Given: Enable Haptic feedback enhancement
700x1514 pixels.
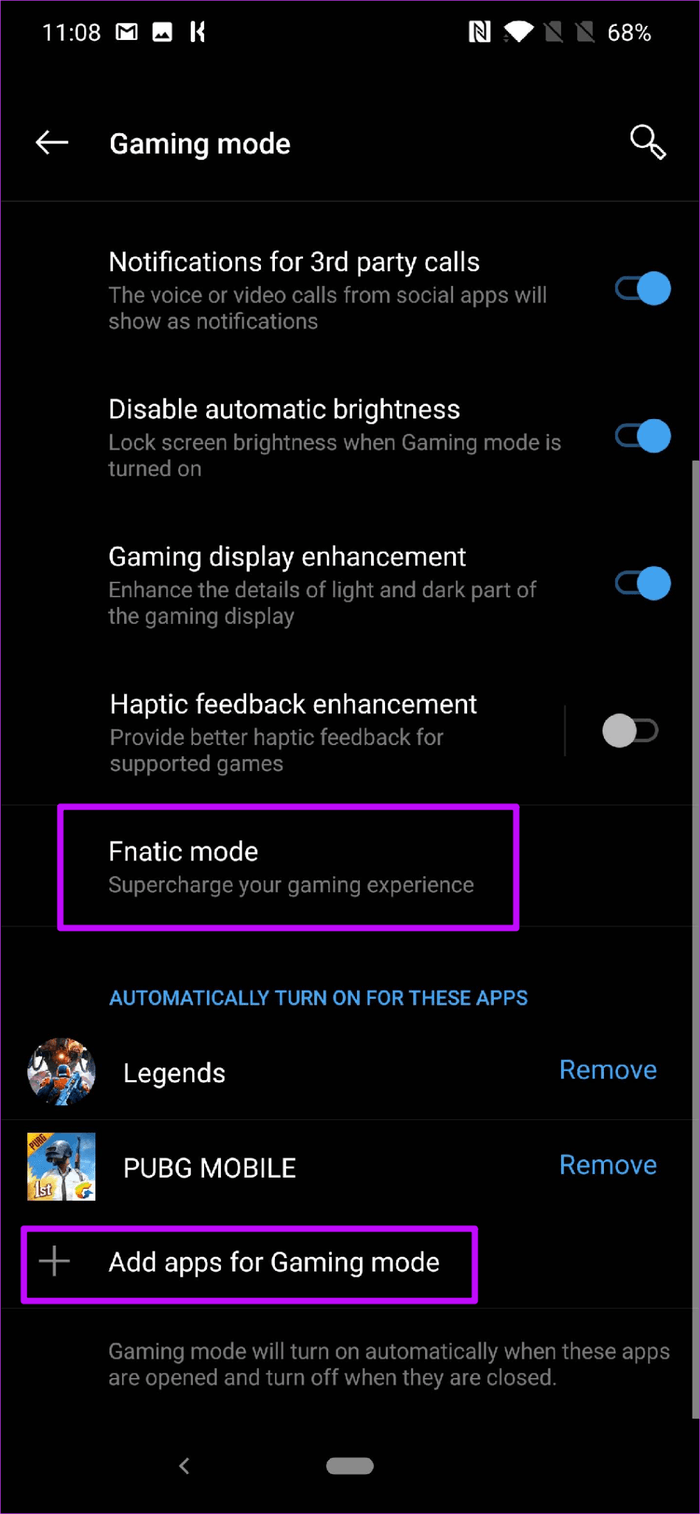Looking at the screenshot, I should (x=630, y=731).
